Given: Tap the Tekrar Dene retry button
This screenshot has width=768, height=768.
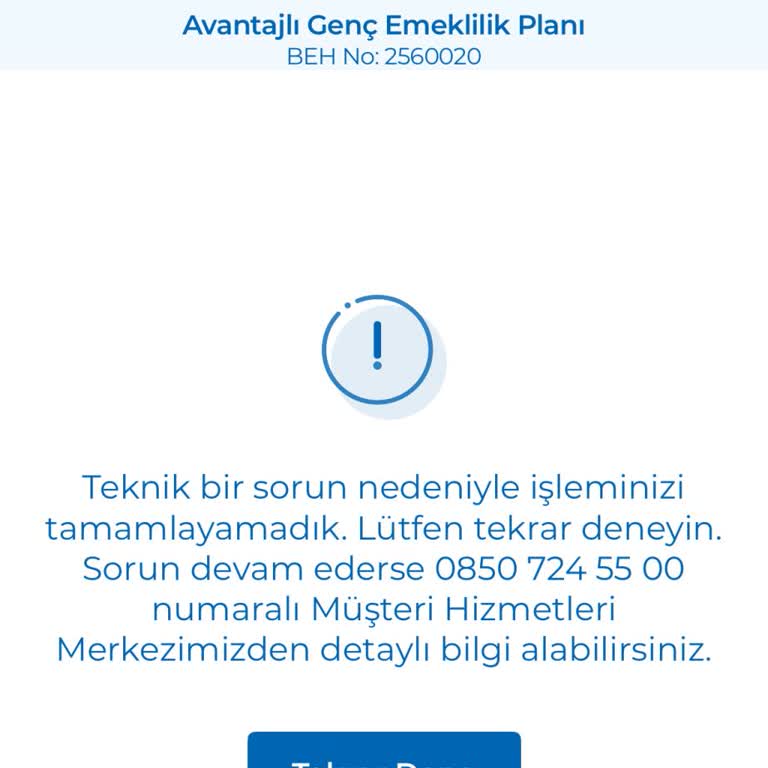Looking at the screenshot, I should tap(384, 752).
